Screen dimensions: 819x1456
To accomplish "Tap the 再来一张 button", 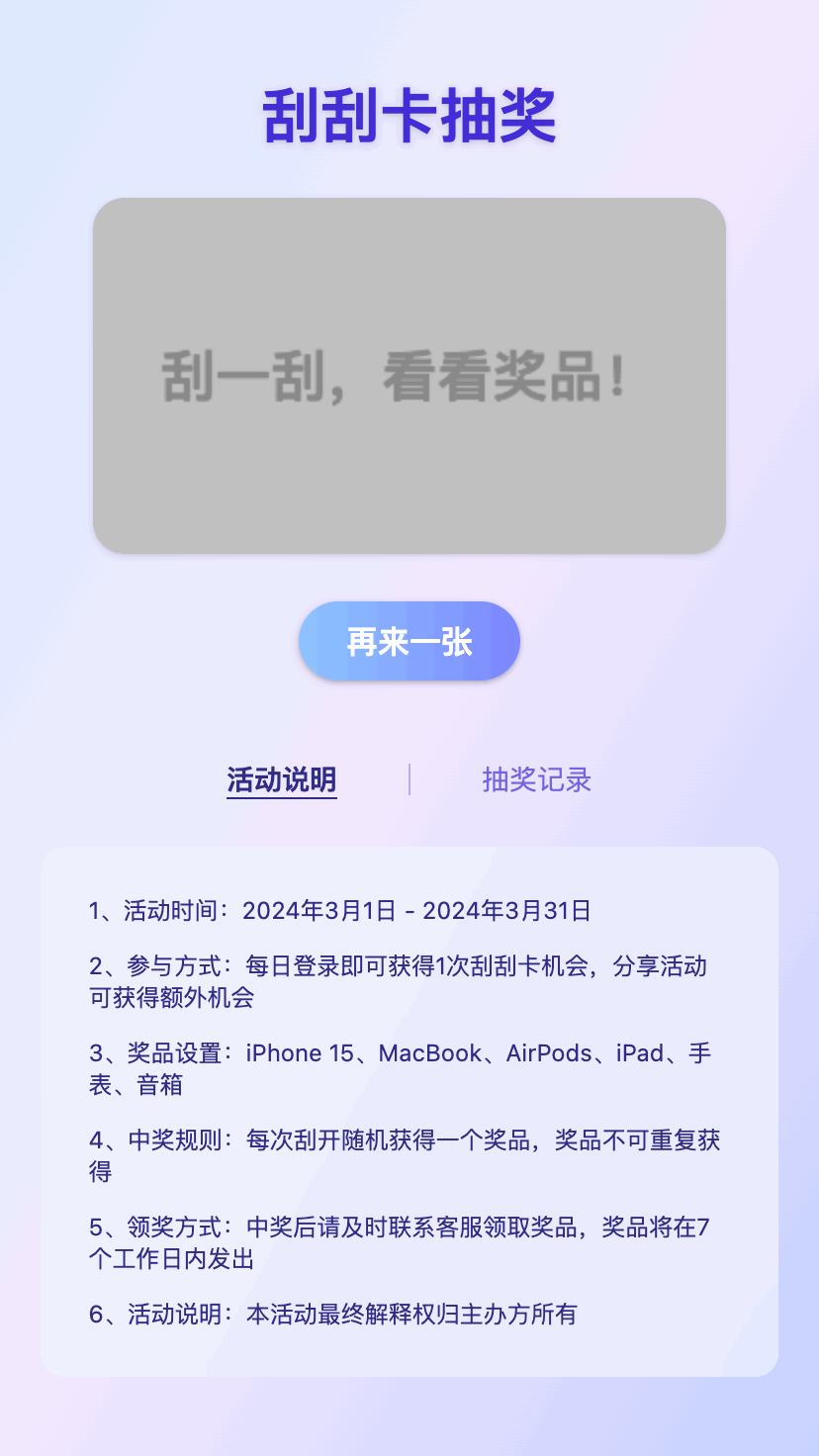I will 409,641.
